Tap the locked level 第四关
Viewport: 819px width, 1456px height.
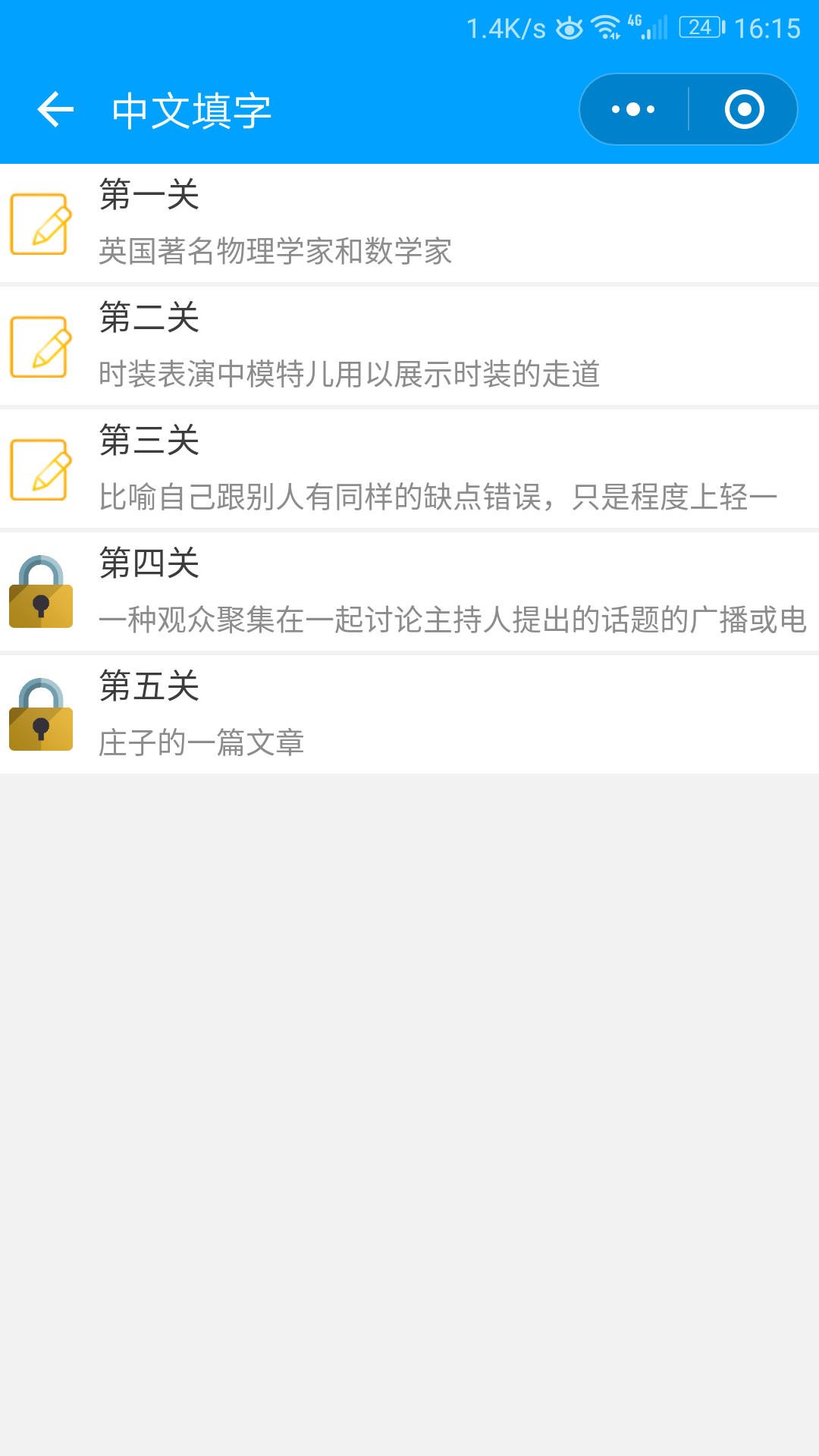(x=409, y=591)
